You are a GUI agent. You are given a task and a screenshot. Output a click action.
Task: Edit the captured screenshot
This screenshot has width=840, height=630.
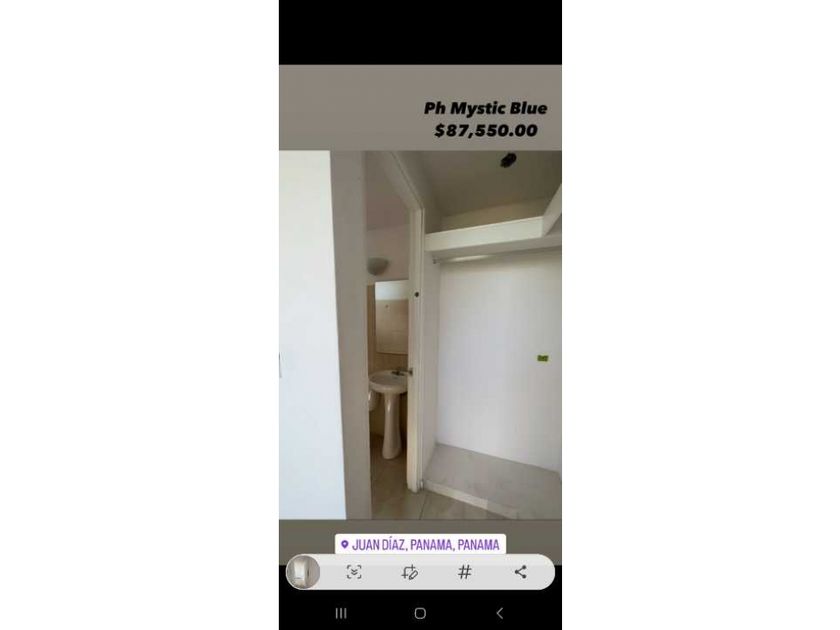coord(409,572)
